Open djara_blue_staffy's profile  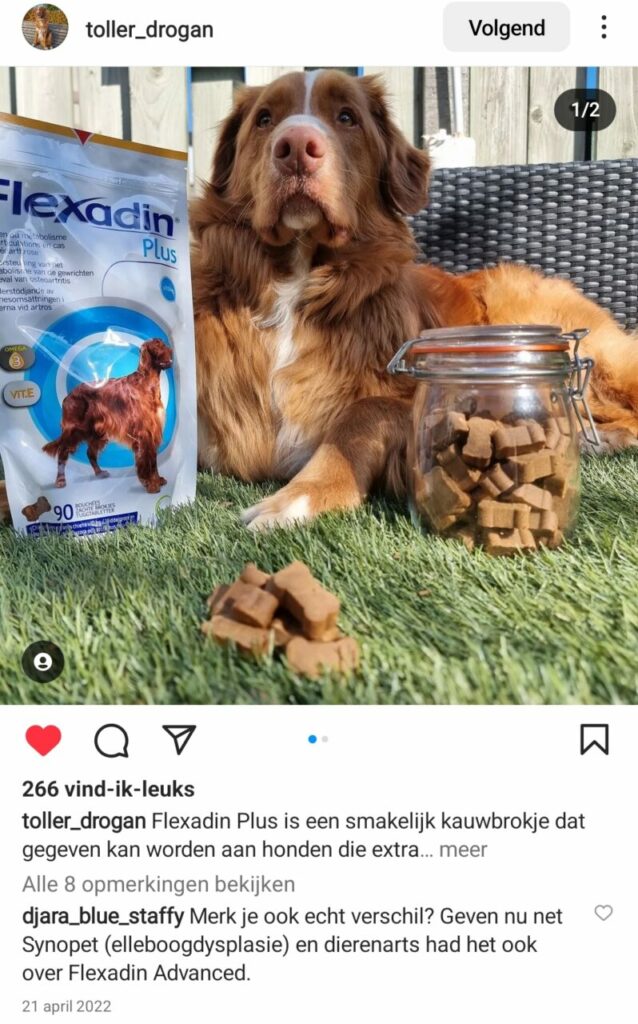(x=103, y=916)
